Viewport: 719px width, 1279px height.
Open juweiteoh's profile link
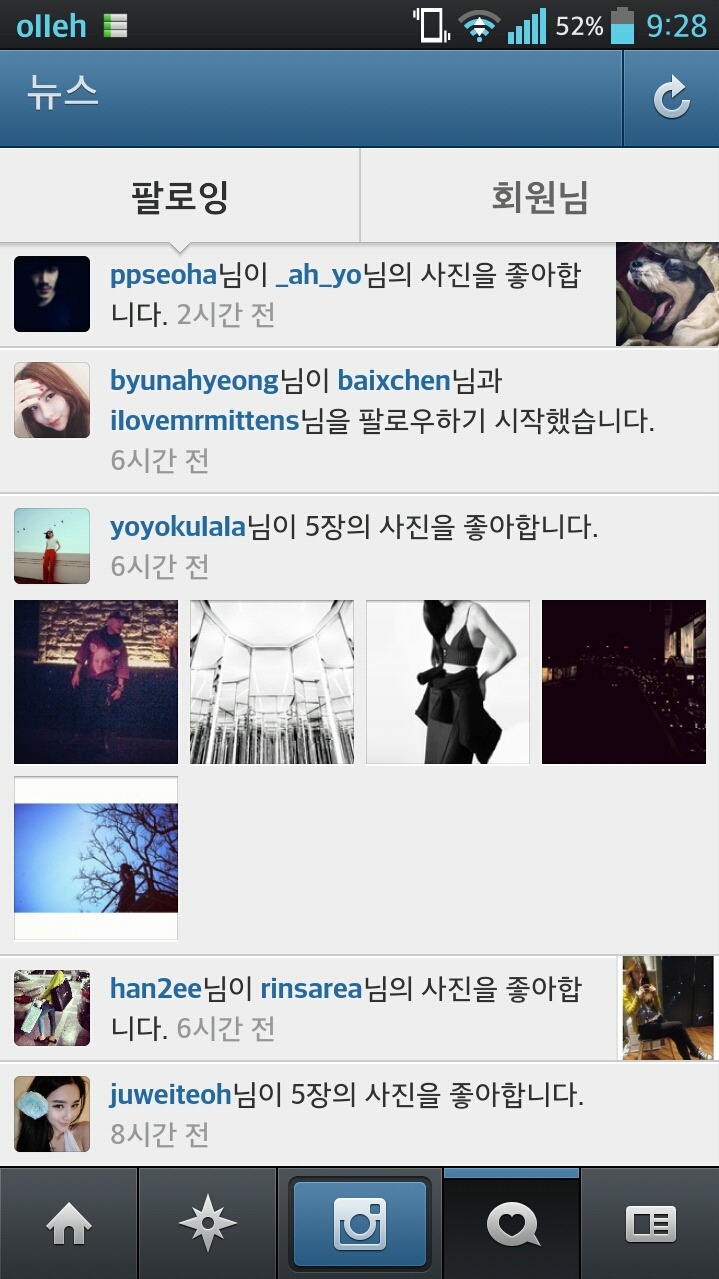pos(170,1095)
